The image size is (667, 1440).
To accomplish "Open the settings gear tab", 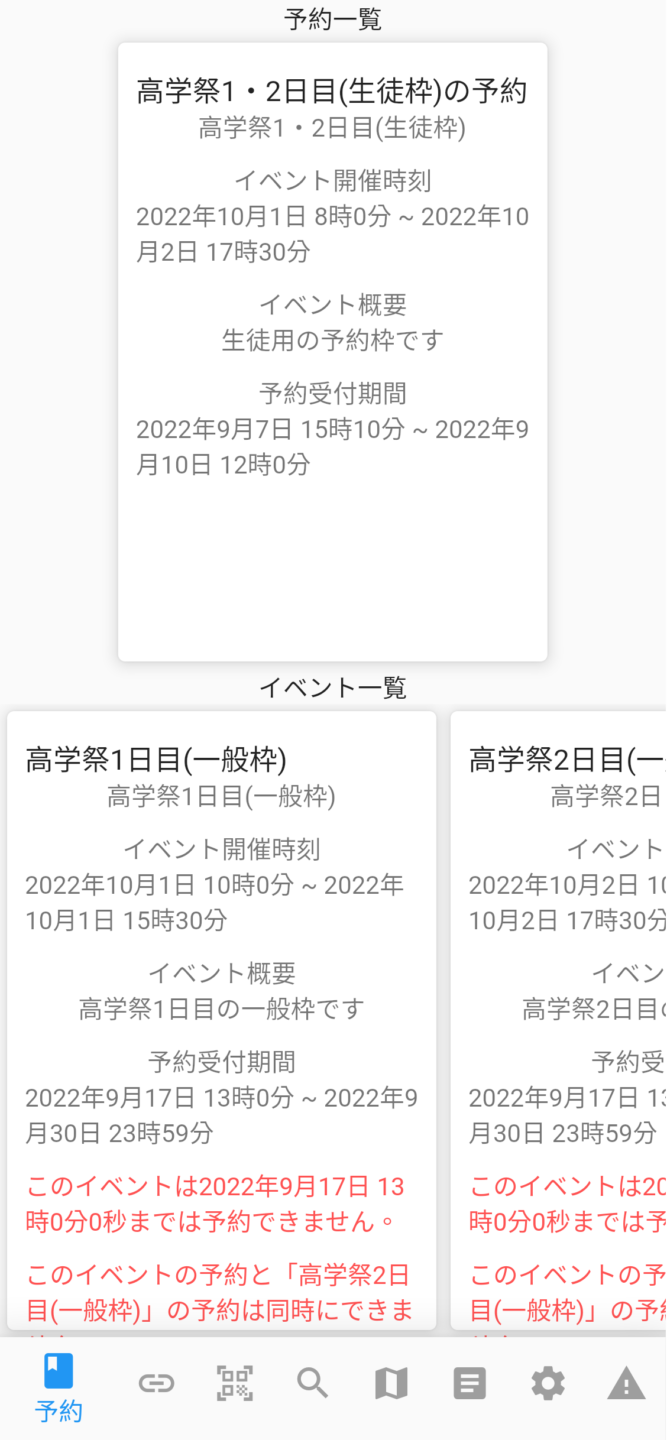I will coord(548,1383).
